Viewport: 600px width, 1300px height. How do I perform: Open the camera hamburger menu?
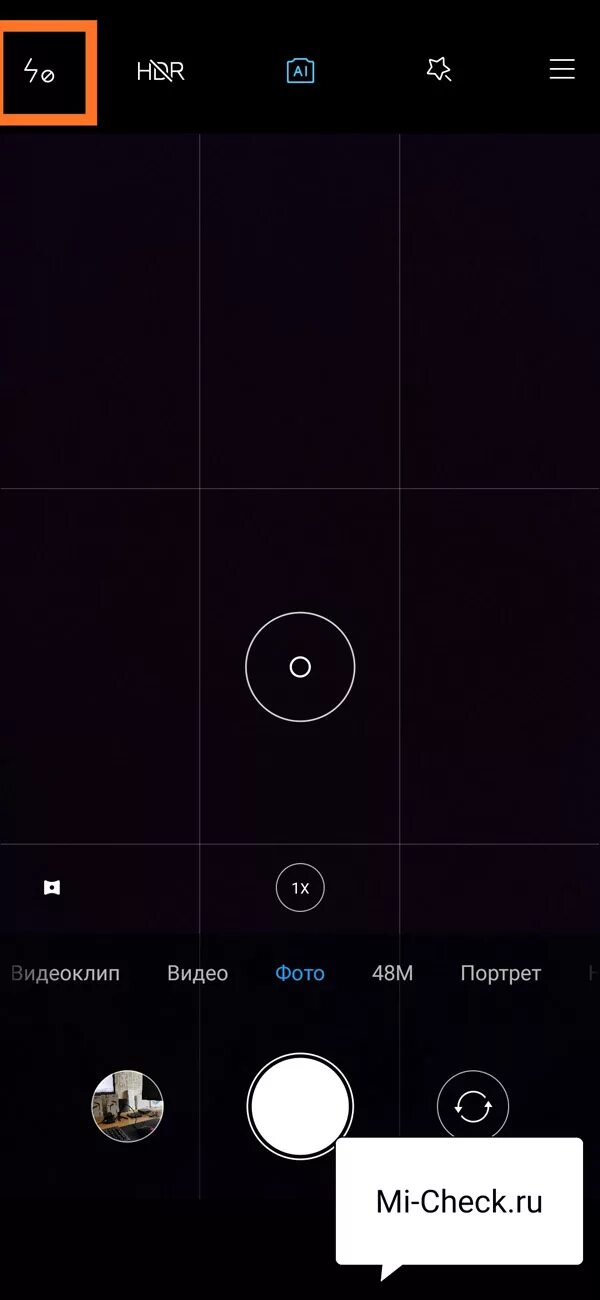[562, 68]
